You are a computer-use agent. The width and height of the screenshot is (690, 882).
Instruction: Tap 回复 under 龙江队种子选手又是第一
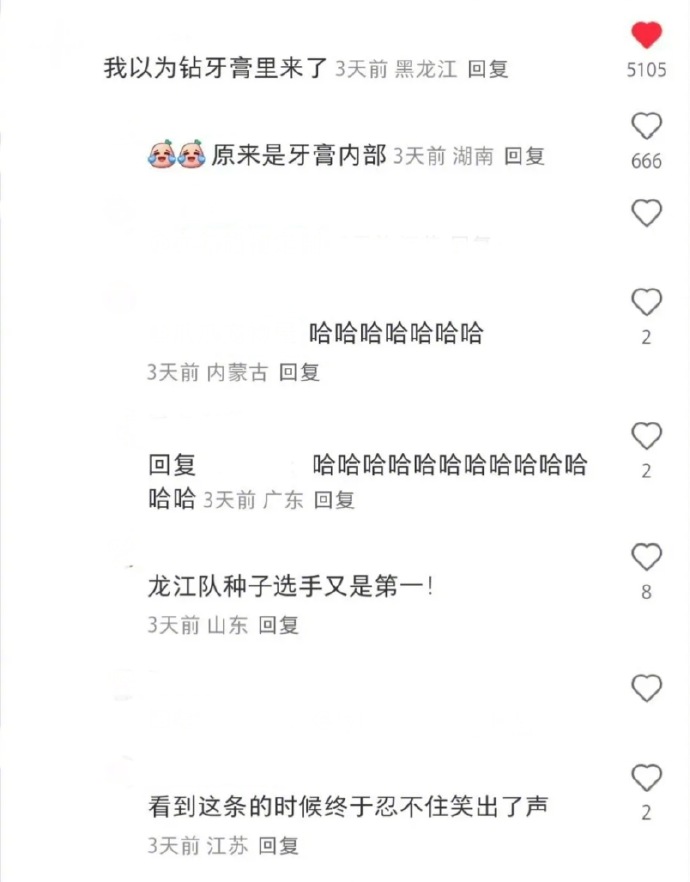click(279, 626)
